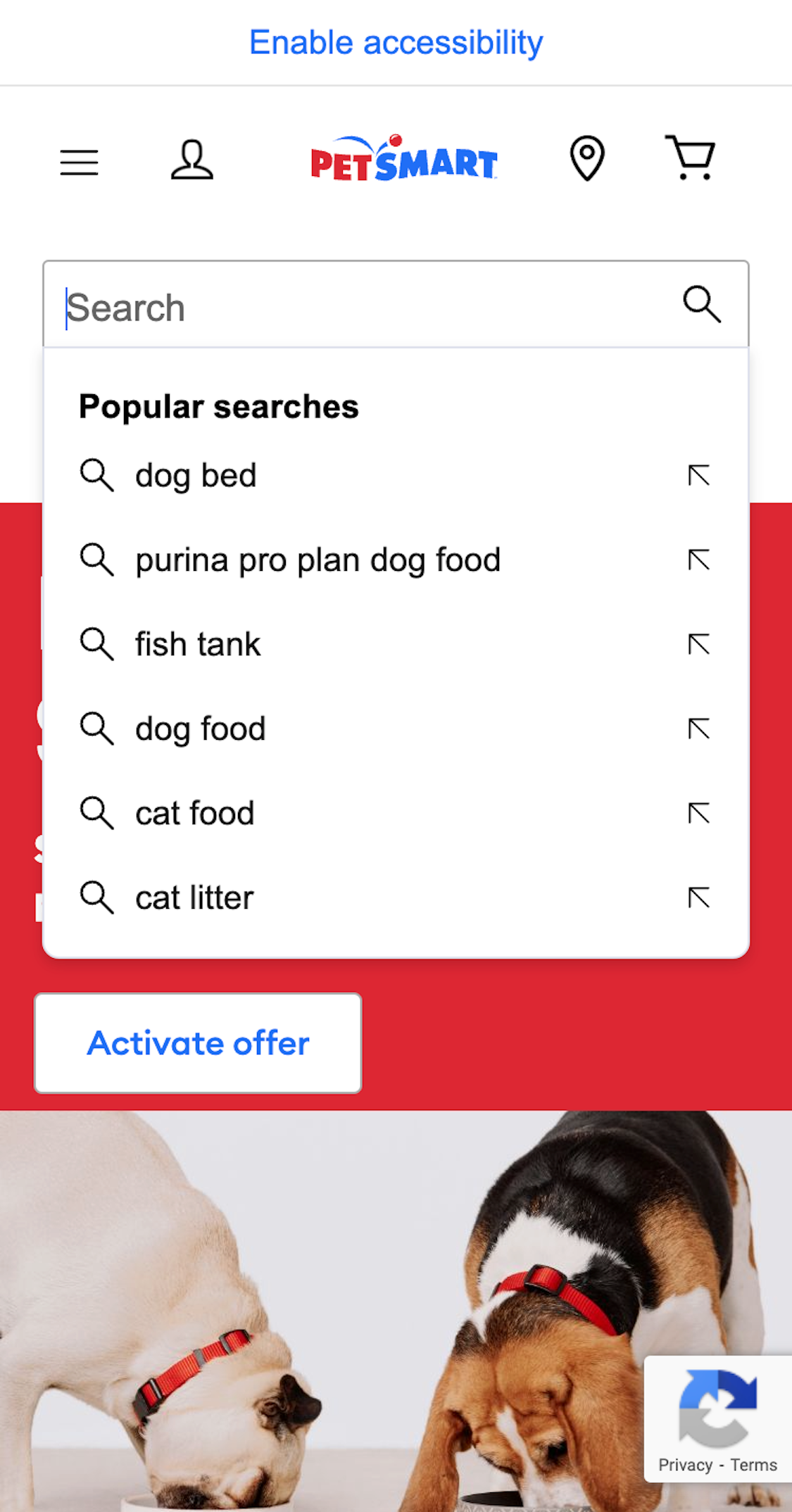Screen dimensions: 792x1512
Task: Open the hamburger navigation menu
Action: point(78,162)
